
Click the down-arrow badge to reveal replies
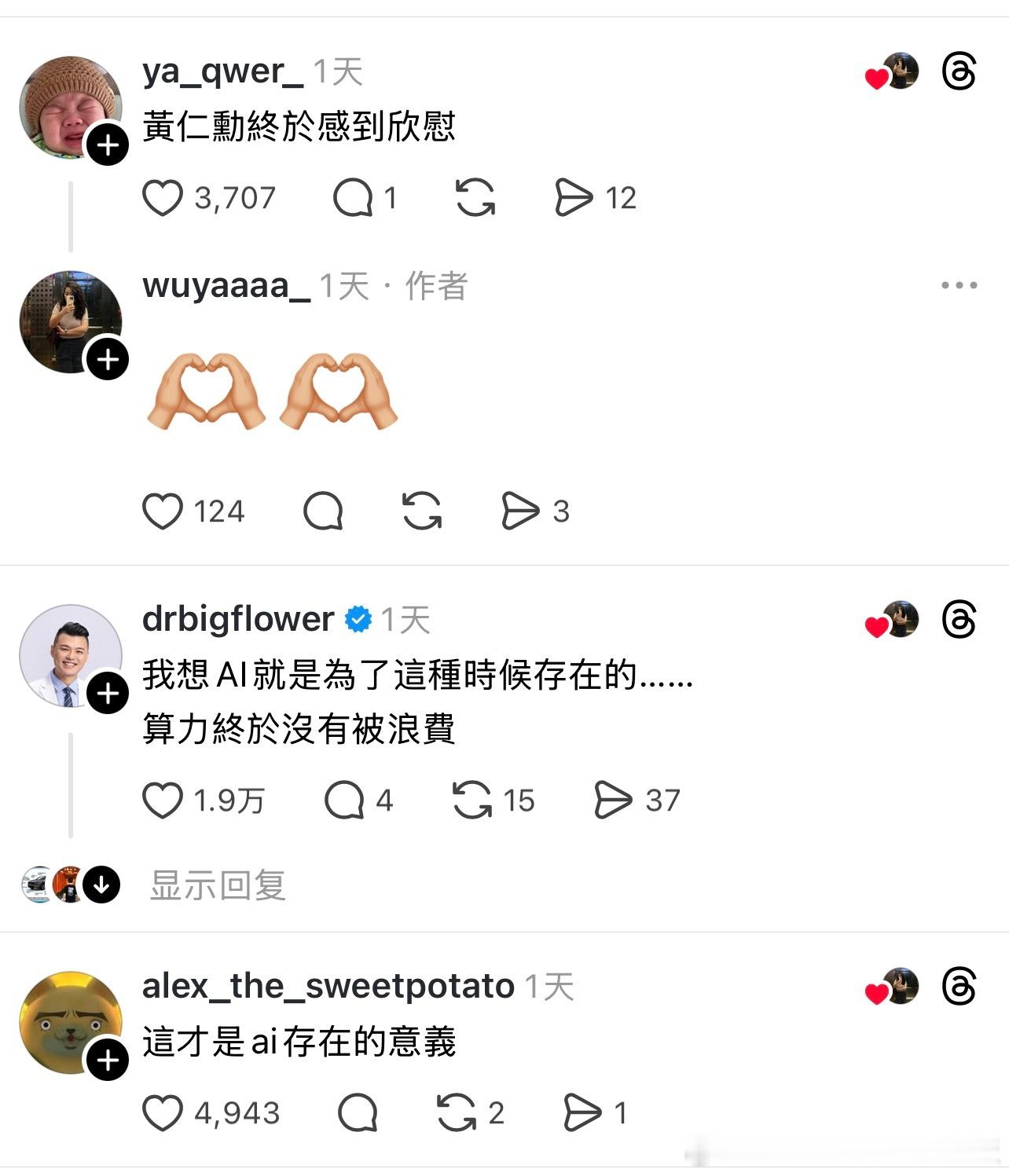(x=101, y=886)
